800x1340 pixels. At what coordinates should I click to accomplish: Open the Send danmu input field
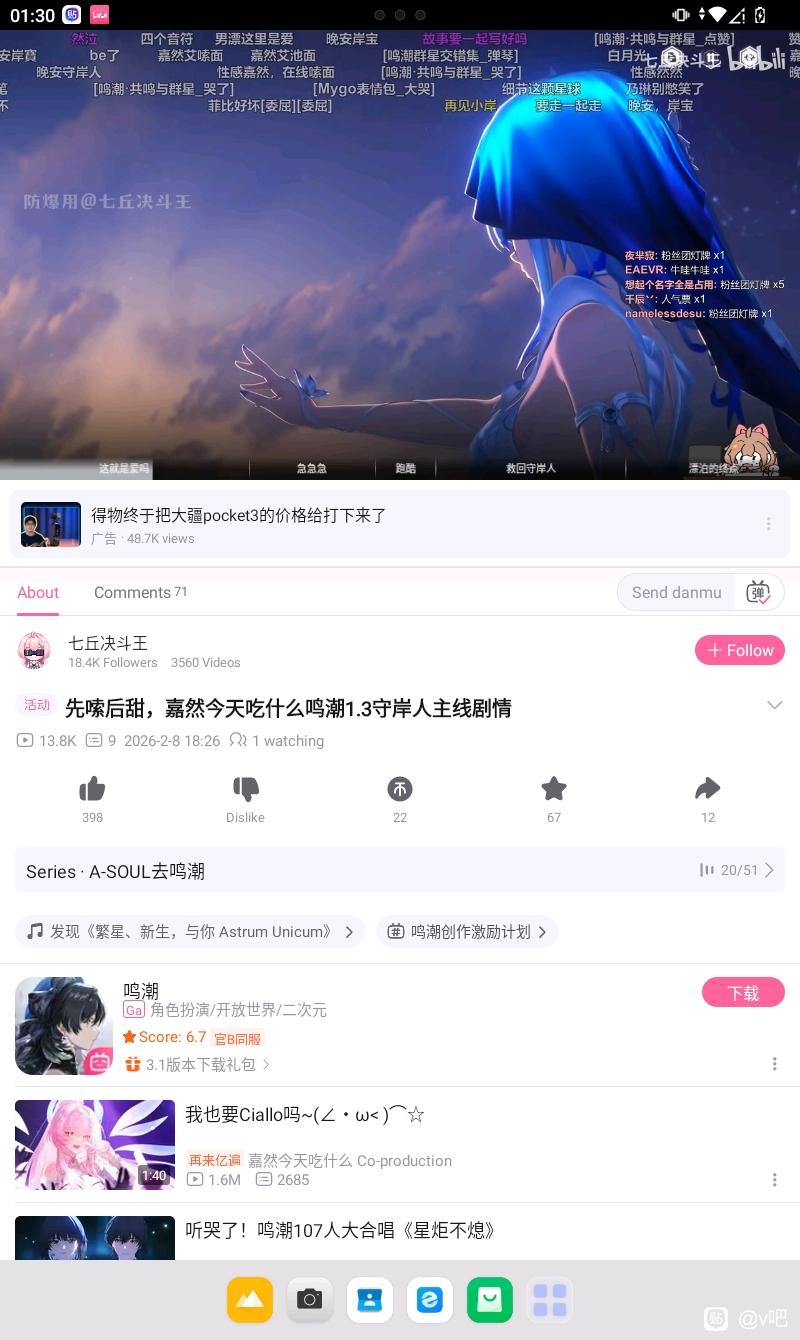tap(676, 592)
